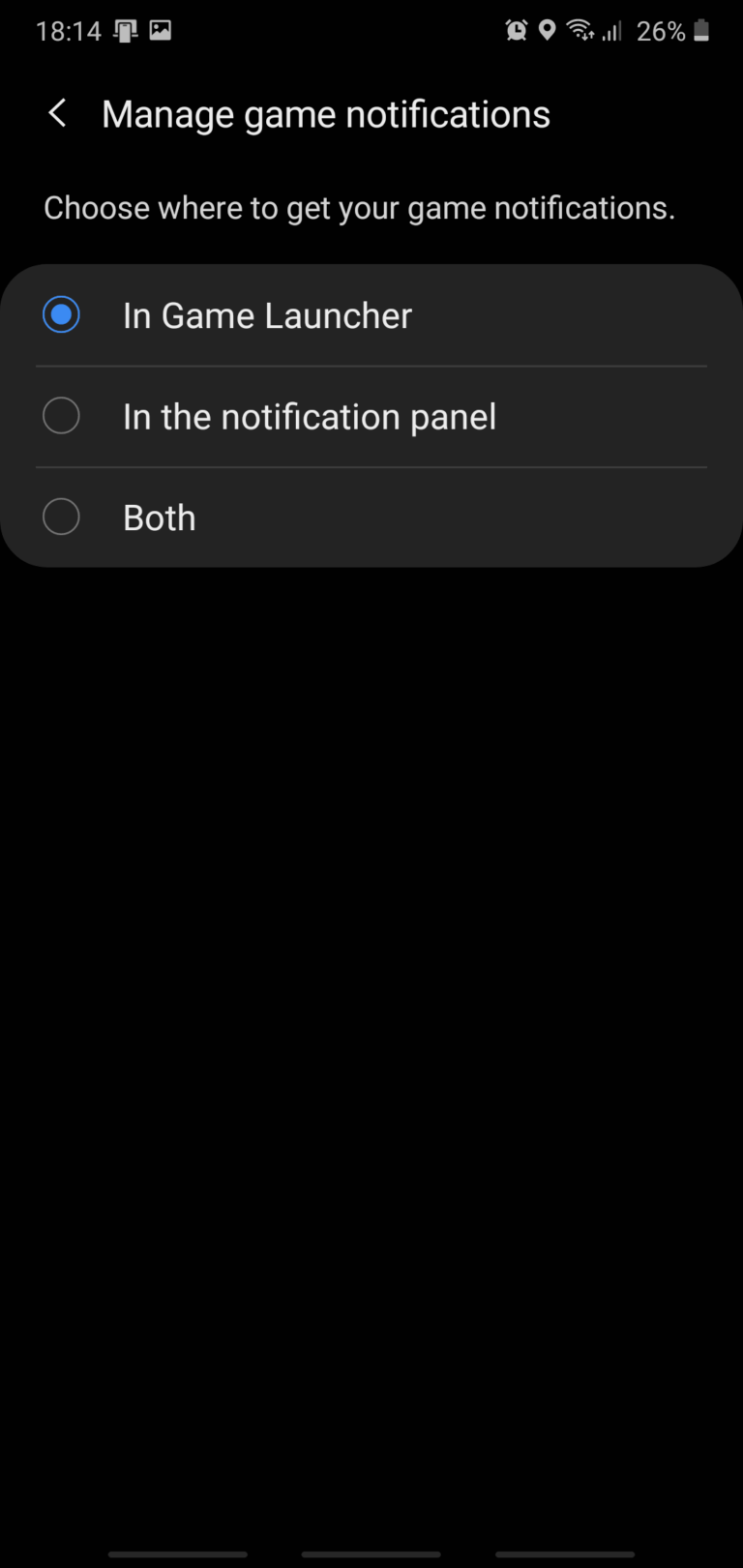
Task: Tap the game notifications description text
Action: pyautogui.click(x=359, y=207)
